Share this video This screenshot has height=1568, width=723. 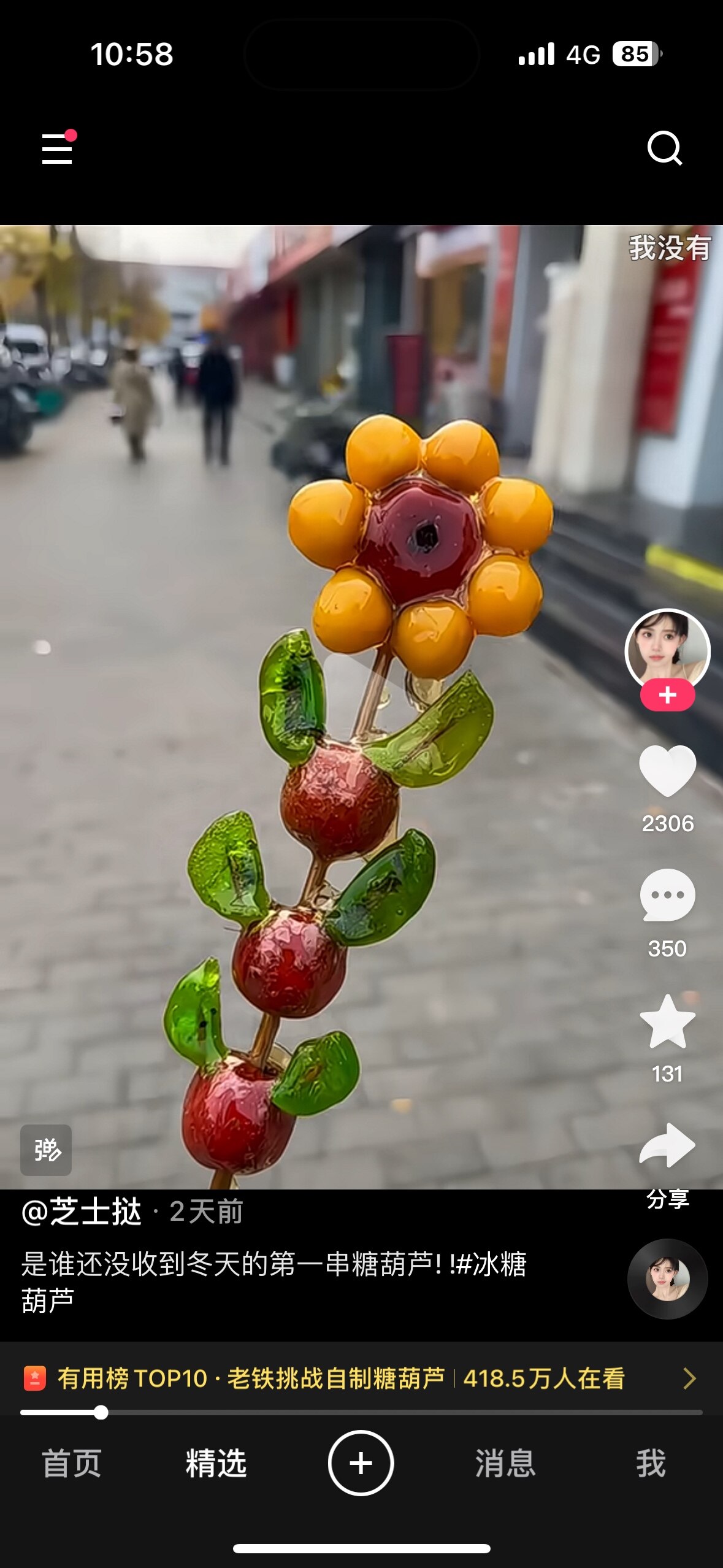tap(667, 1146)
